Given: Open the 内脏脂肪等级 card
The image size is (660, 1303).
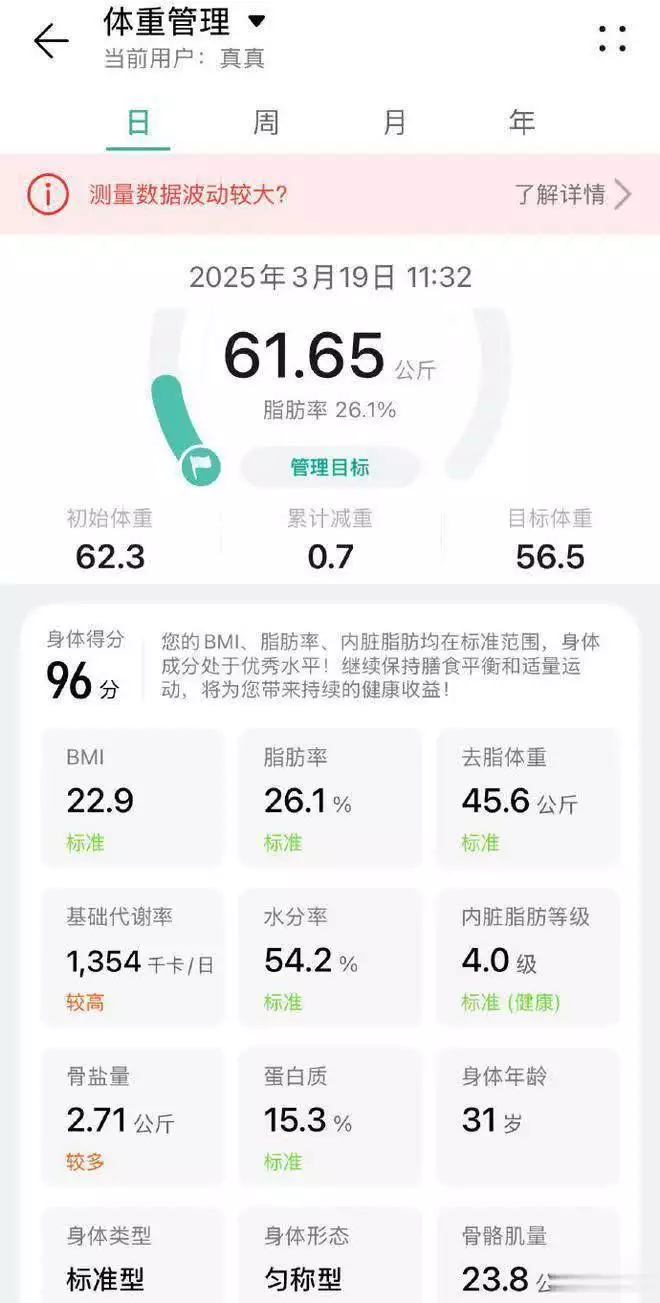Looking at the screenshot, I should point(527,957).
